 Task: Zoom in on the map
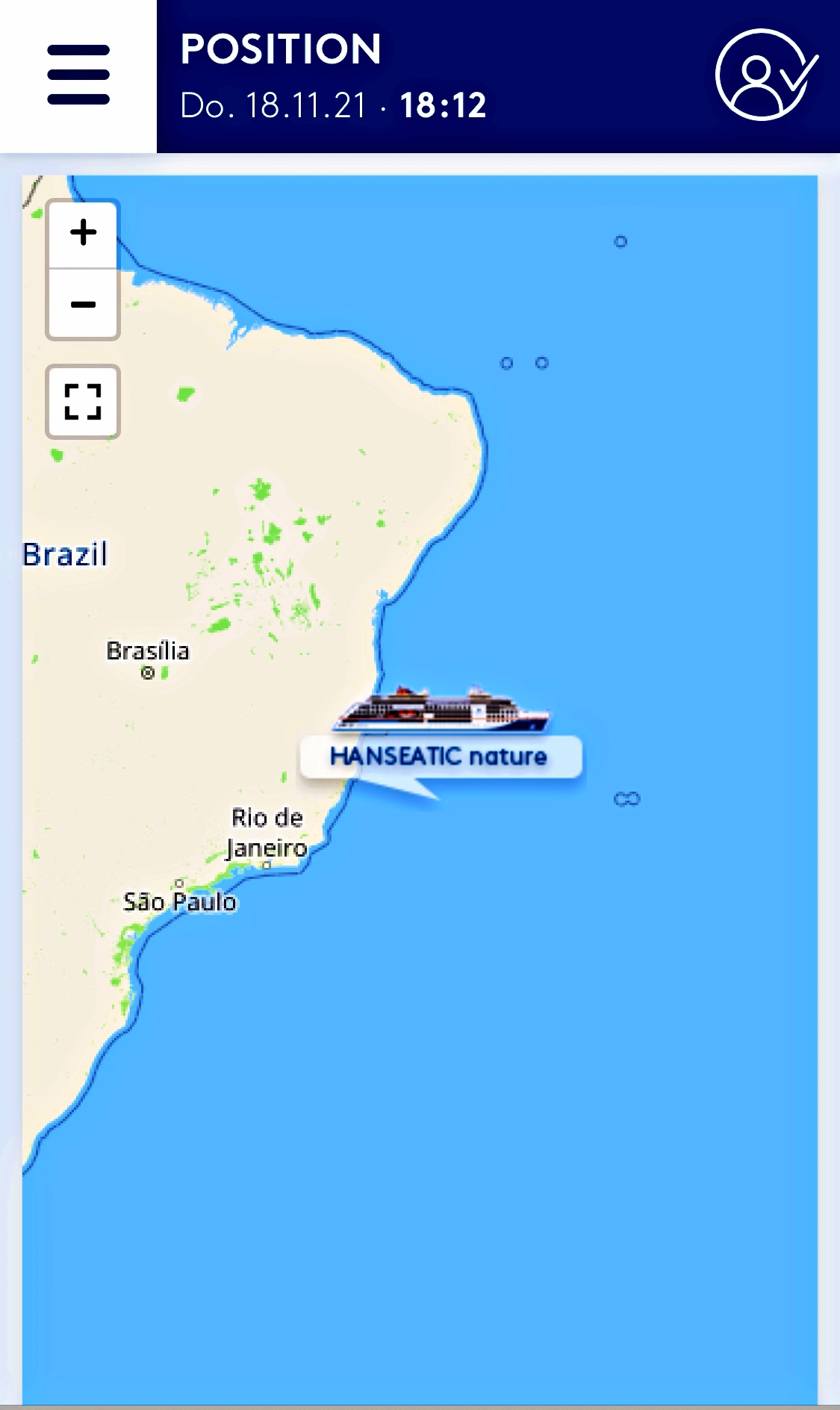tap(83, 233)
